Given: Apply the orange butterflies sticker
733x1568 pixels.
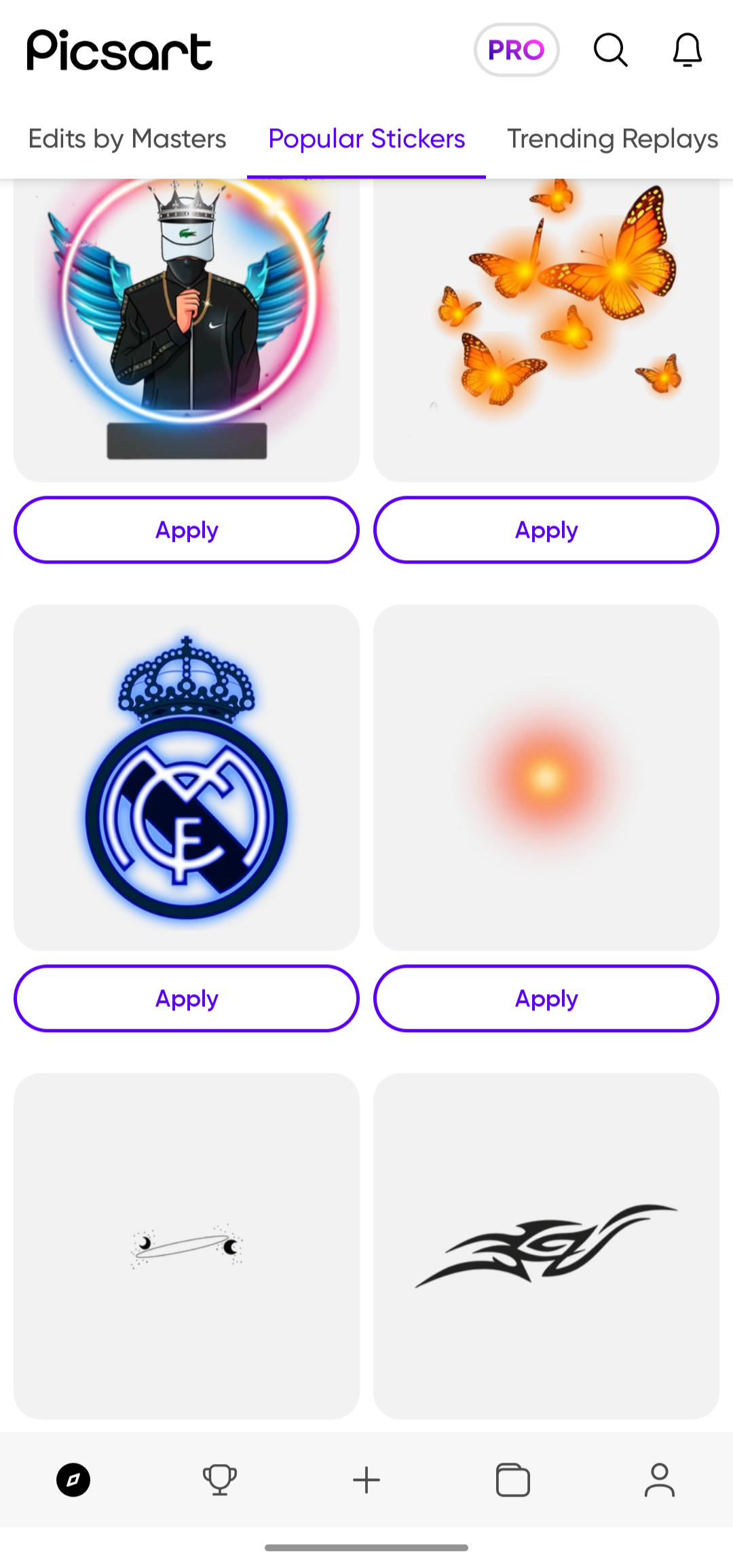Looking at the screenshot, I should (546, 530).
